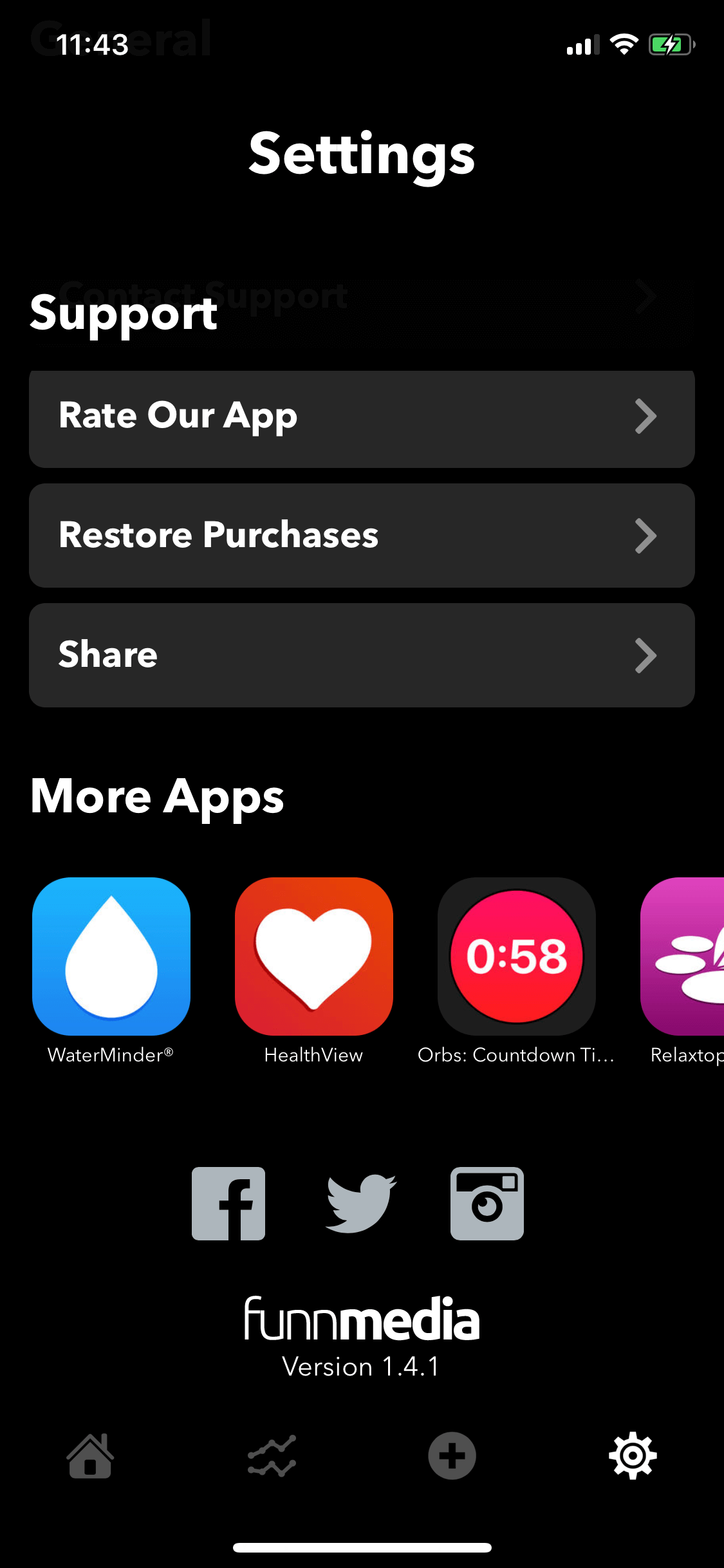This screenshot has width=724, height=1568.
Task: Go to the home tab
Action: pos(91,1456)
